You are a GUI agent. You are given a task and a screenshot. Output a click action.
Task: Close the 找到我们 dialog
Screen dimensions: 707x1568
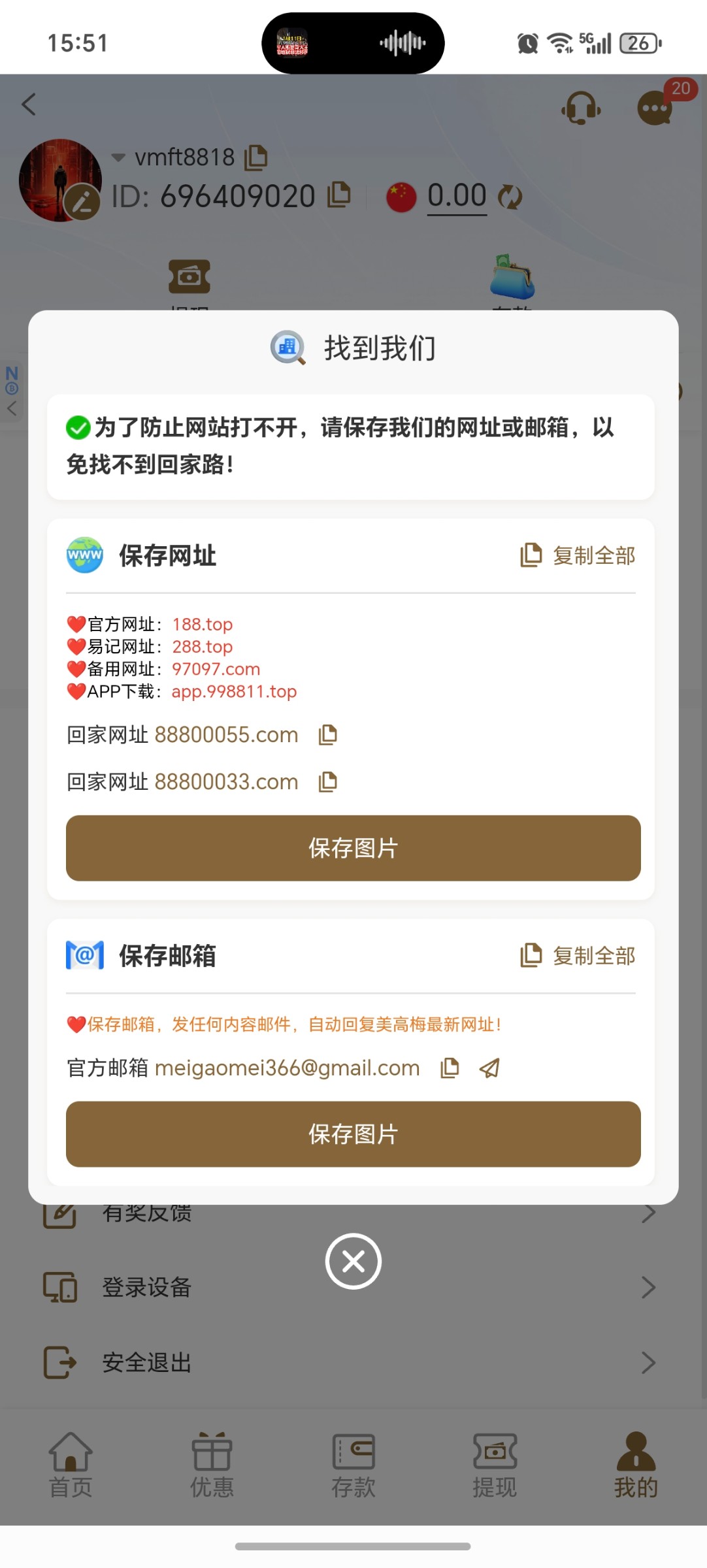[353, 1261]
